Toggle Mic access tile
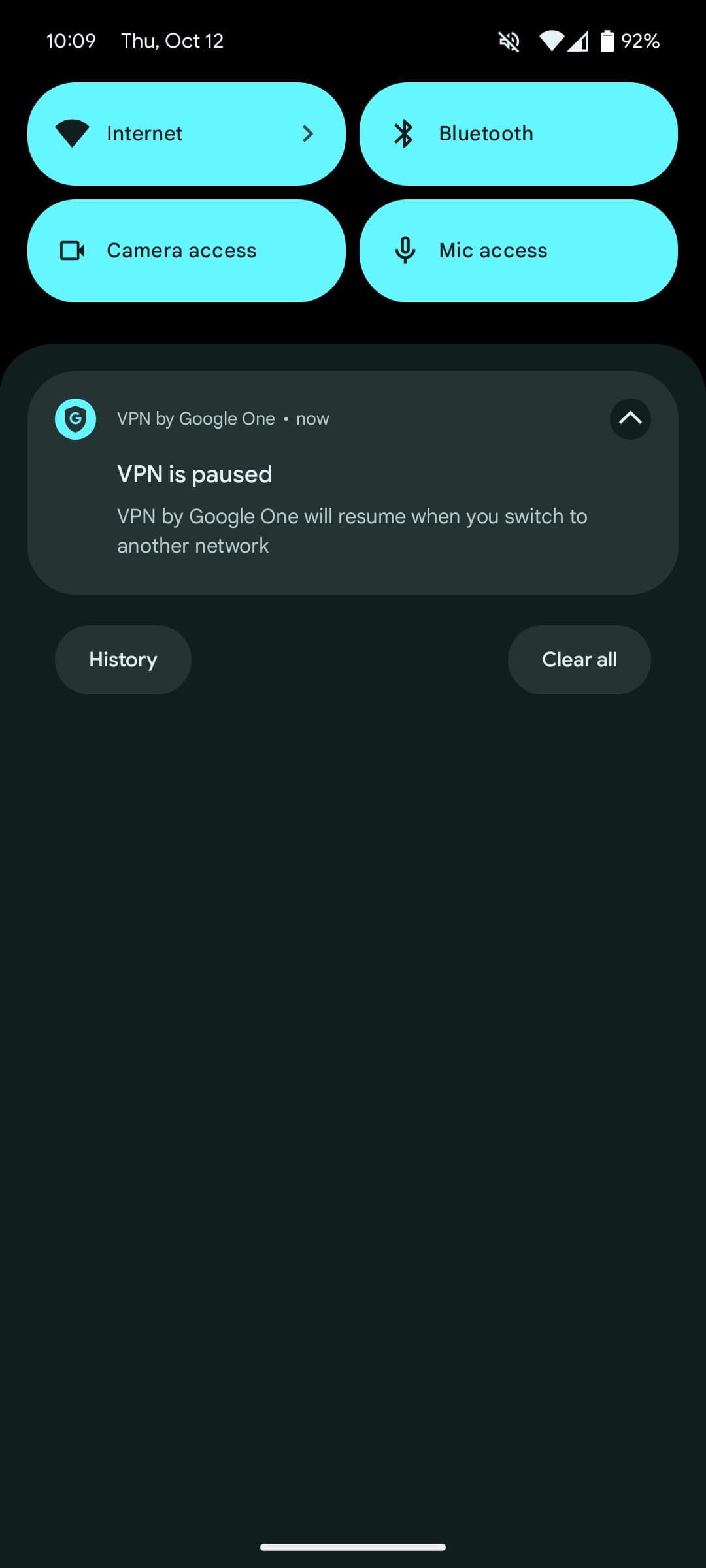The height and width of the screenshot is (1568, 706). tap(518, 251)
